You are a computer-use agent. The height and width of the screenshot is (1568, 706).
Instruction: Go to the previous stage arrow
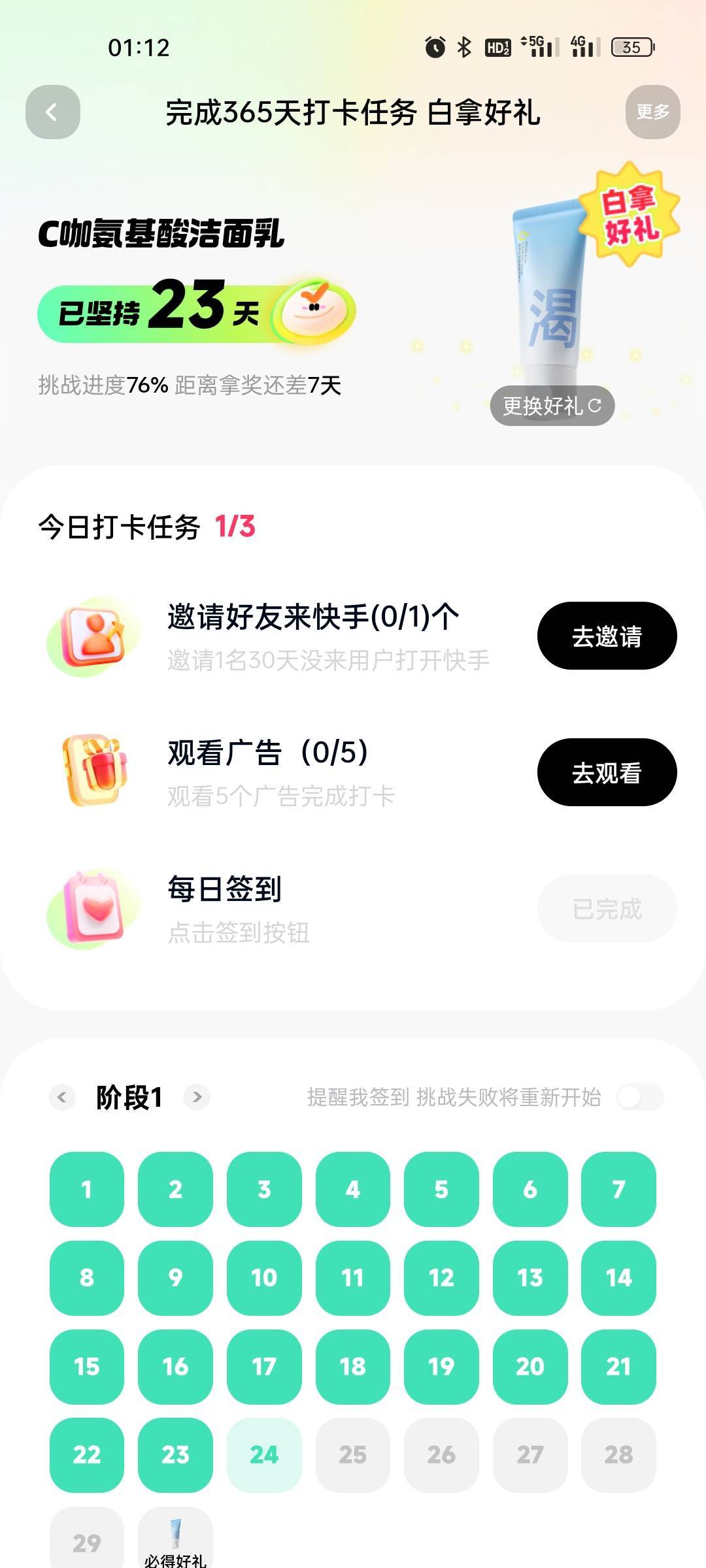(x=62, y=1097)
